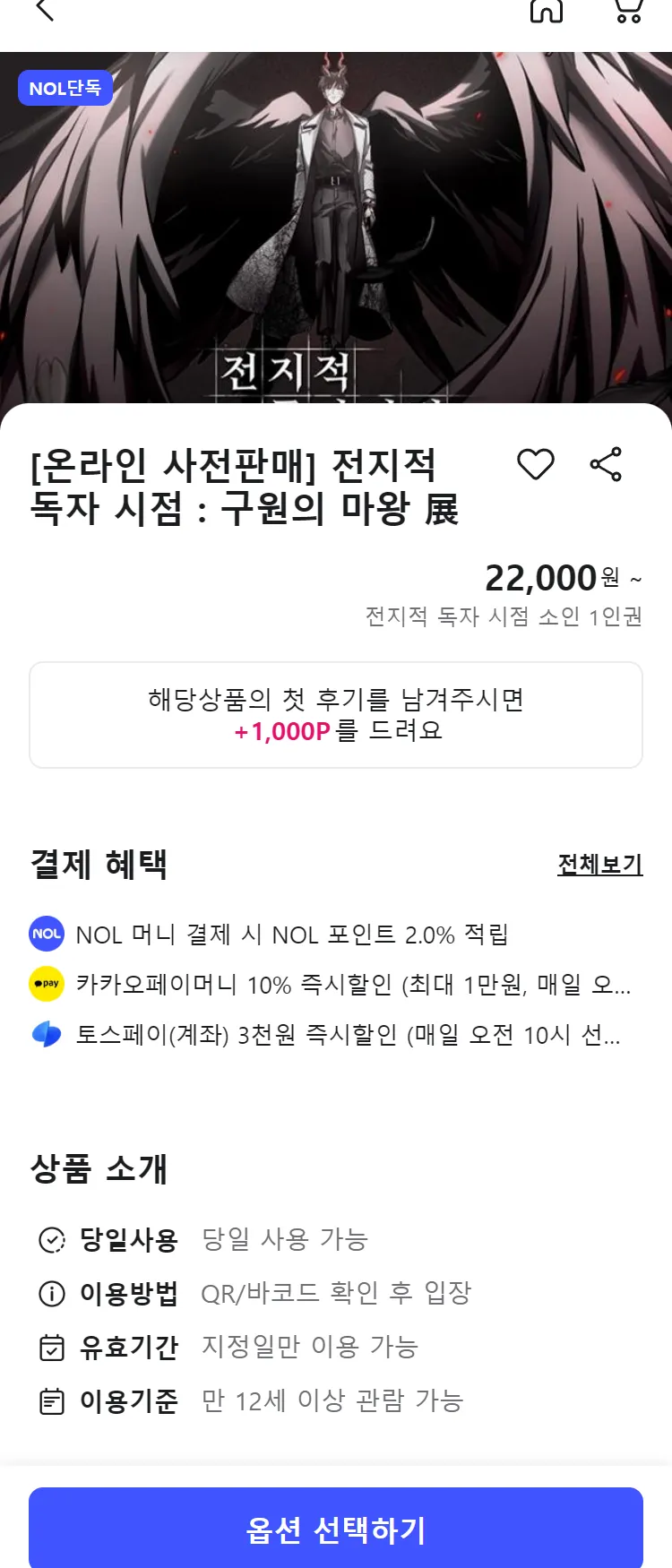Go to home via the home icon
Viewport: 672px width, 1568px height.
coord(547,13)
